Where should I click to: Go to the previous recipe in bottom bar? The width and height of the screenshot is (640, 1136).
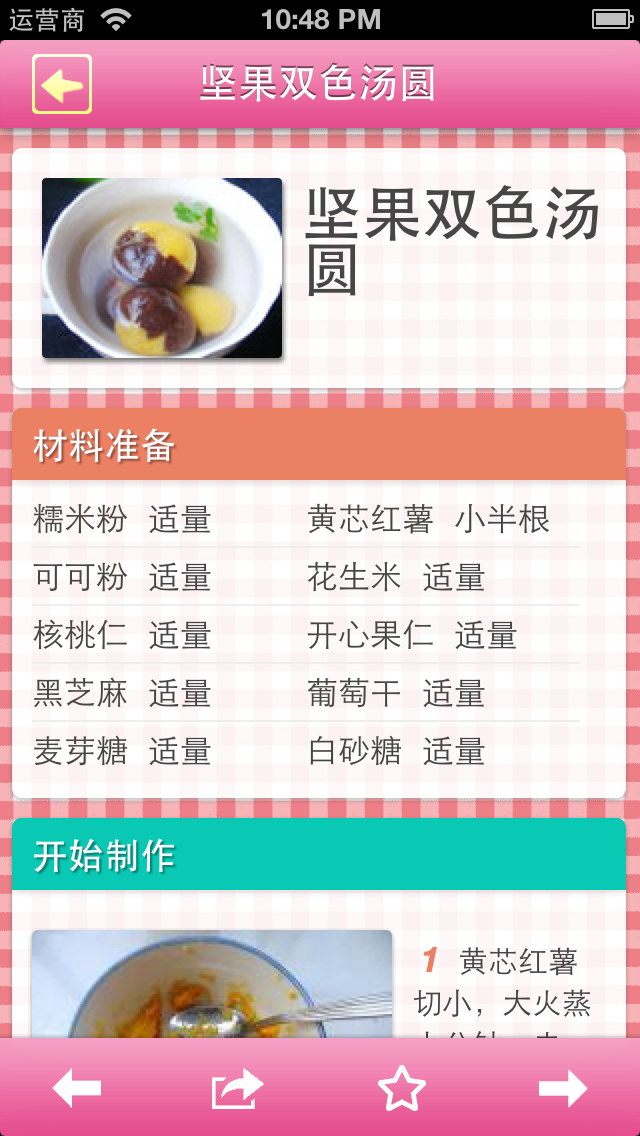pyautogui.click(x=77, y=1088)
